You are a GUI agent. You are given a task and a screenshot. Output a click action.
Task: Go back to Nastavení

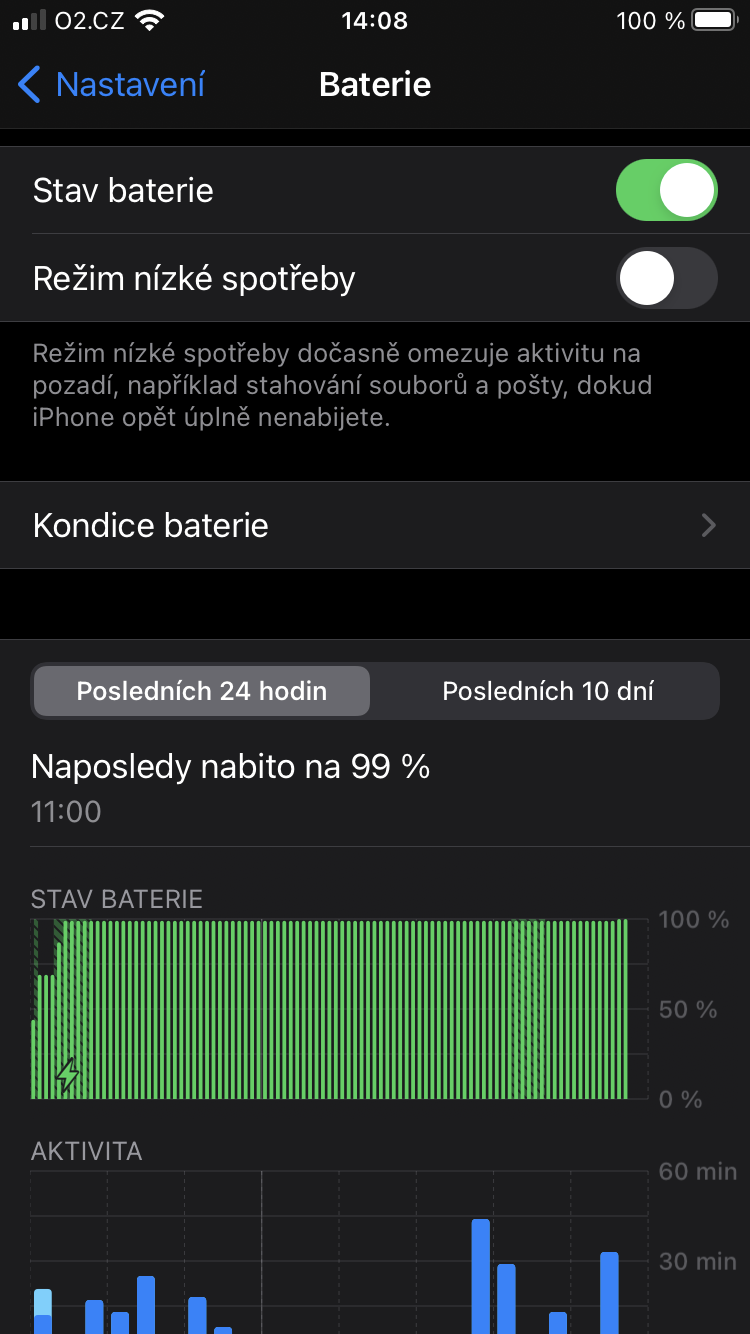[x=112, y=85]
